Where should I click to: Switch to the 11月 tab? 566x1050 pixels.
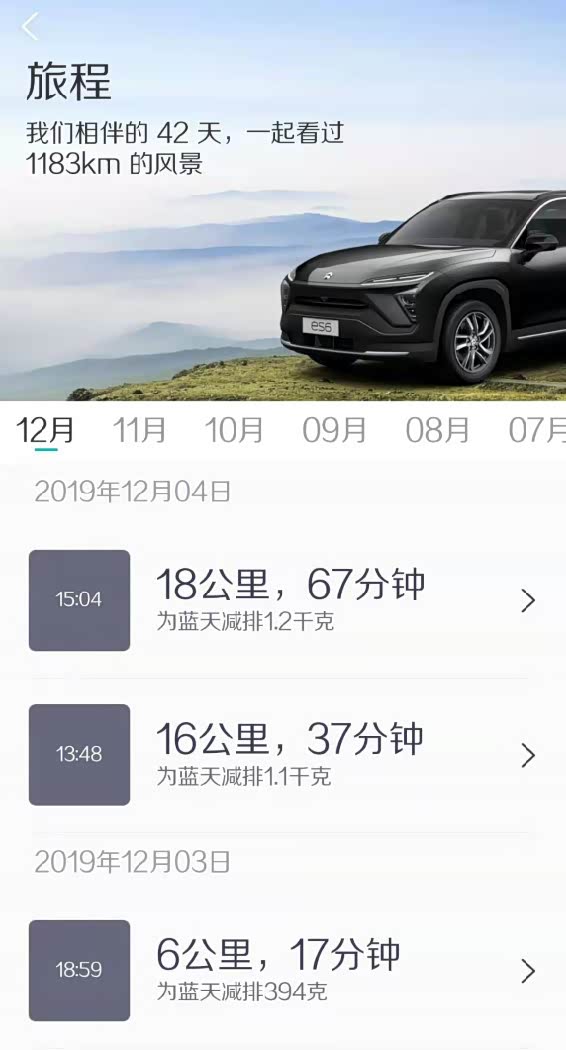tap(139, 430)
